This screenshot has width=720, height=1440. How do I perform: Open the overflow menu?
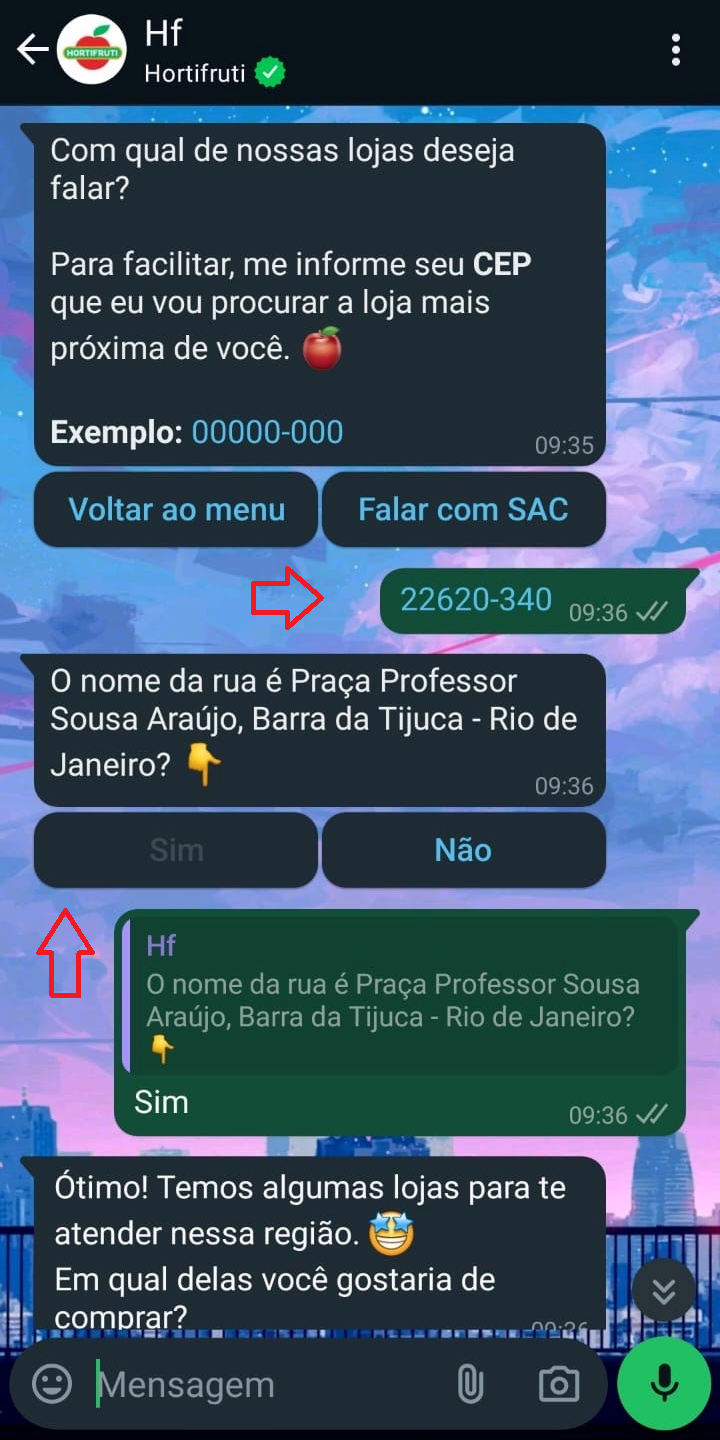click(676, 50)
